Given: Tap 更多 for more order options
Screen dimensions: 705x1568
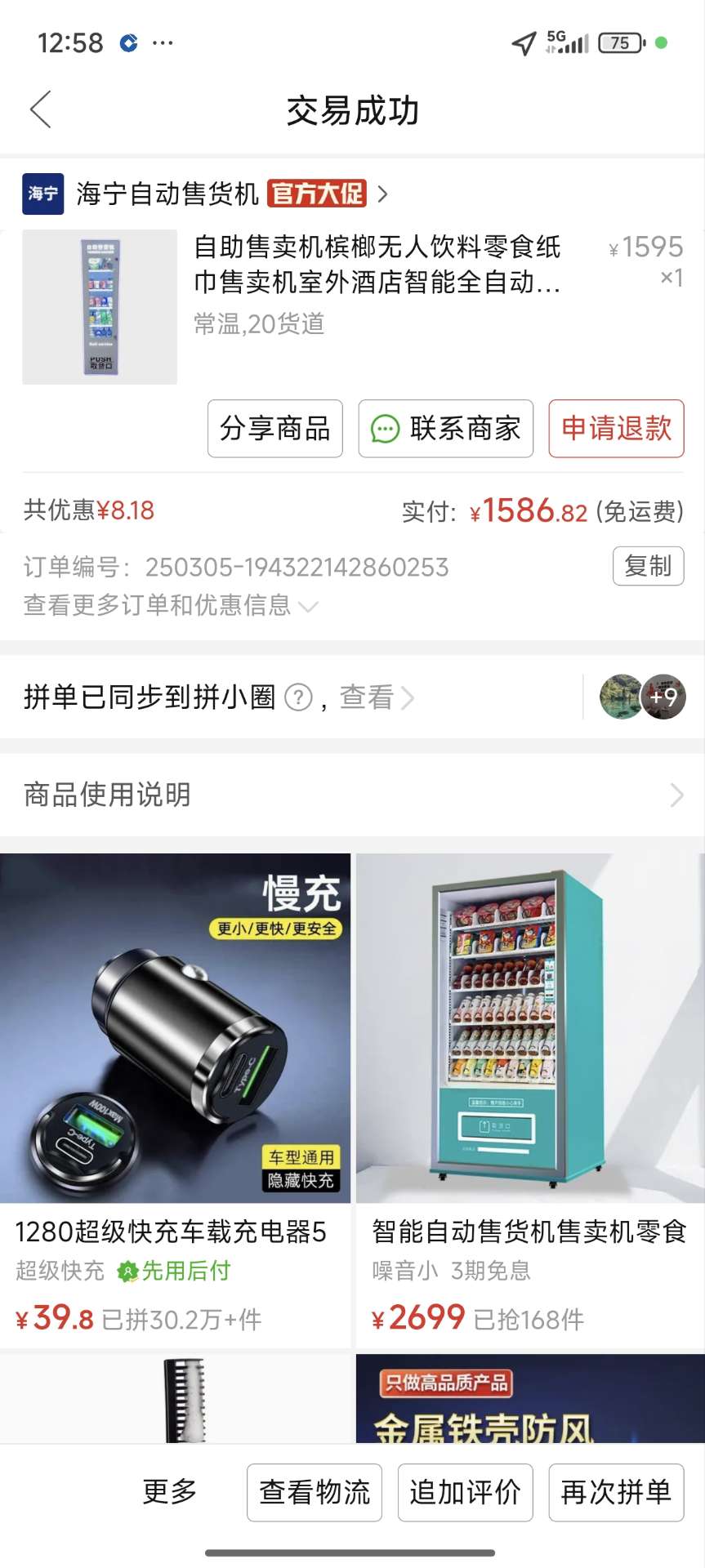Looking at the screenshot, I should point(170,1492).
